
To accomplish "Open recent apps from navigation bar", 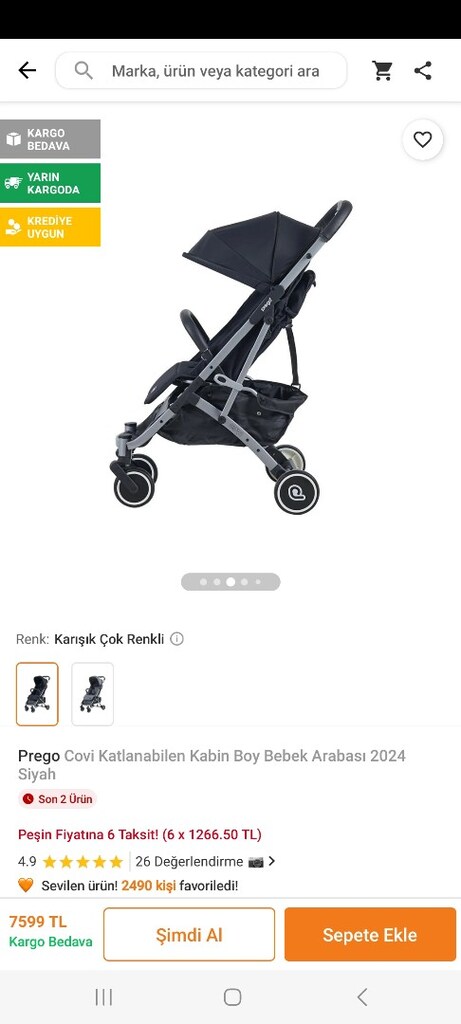I will [103, 997].
